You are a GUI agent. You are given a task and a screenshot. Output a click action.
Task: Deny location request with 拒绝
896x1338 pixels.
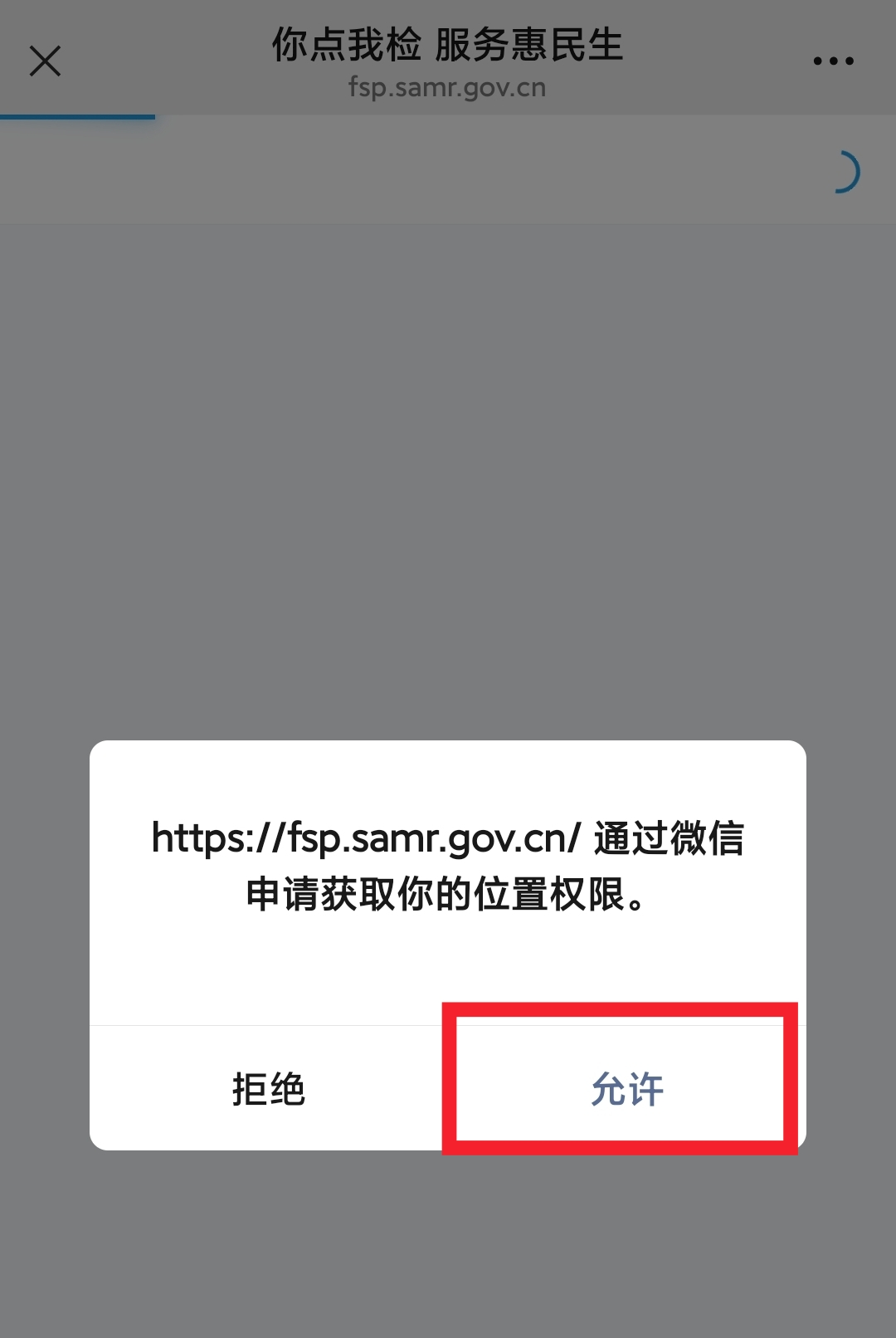pyautogui.click(x=268, y=1088)
